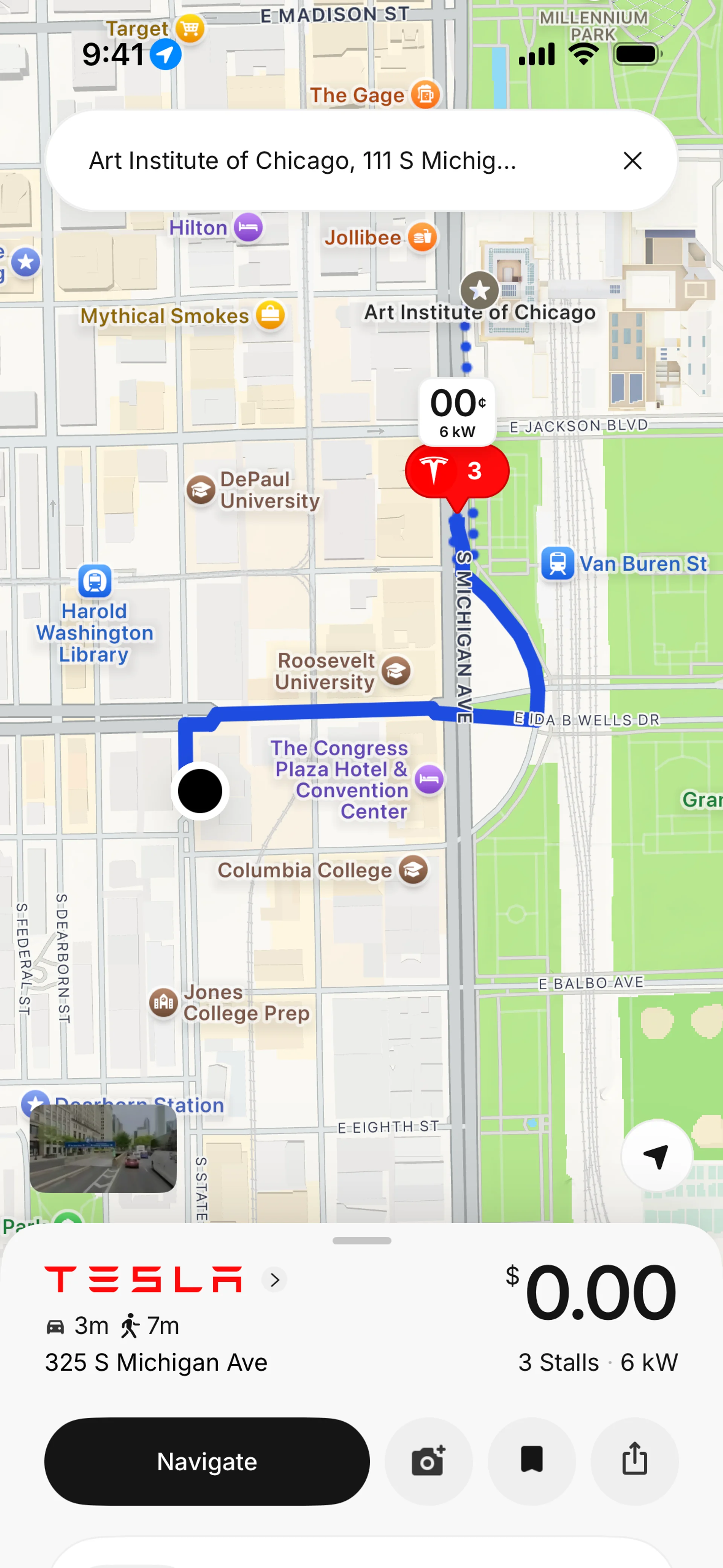Viewport: 723px width, 1568px height.
Task: Expand the bottom sheet handle
Action: coord(361,1241)
